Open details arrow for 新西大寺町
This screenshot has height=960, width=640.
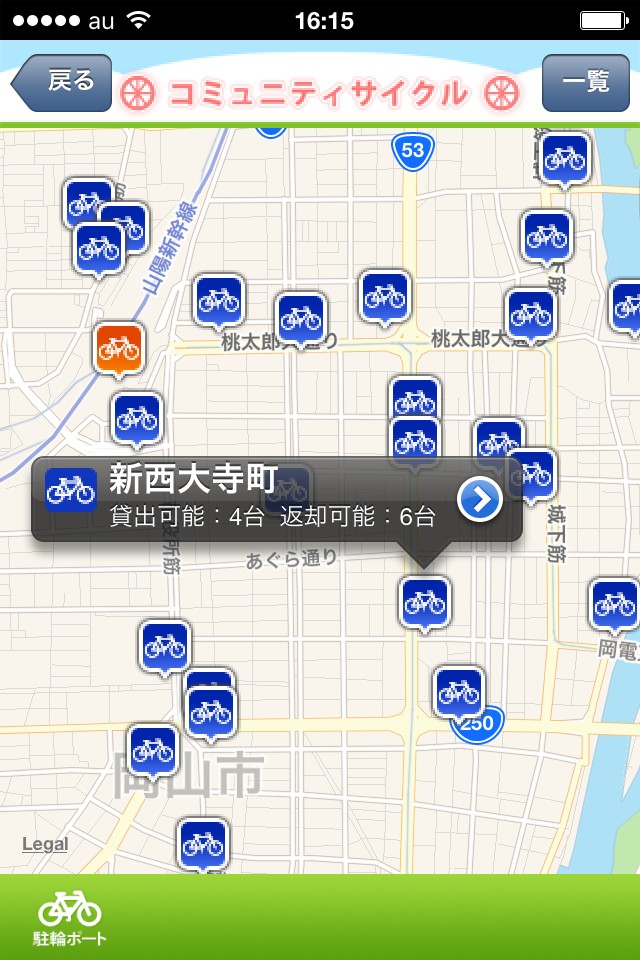coord(480,499)
